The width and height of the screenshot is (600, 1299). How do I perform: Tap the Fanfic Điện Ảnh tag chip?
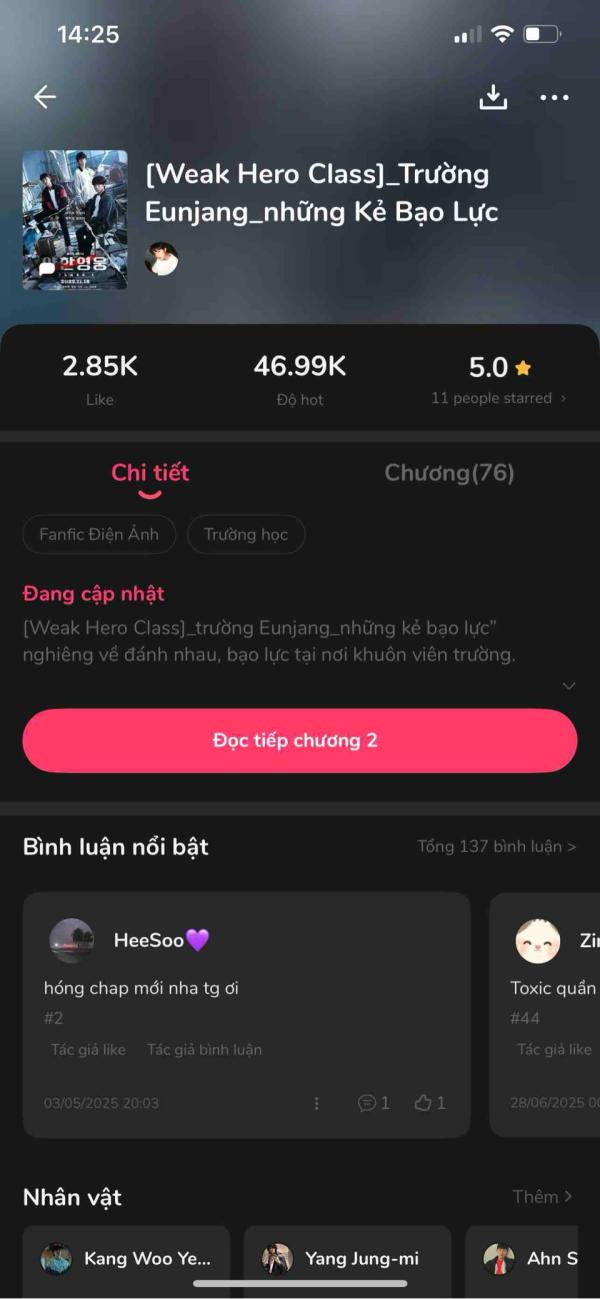point(99,534)
